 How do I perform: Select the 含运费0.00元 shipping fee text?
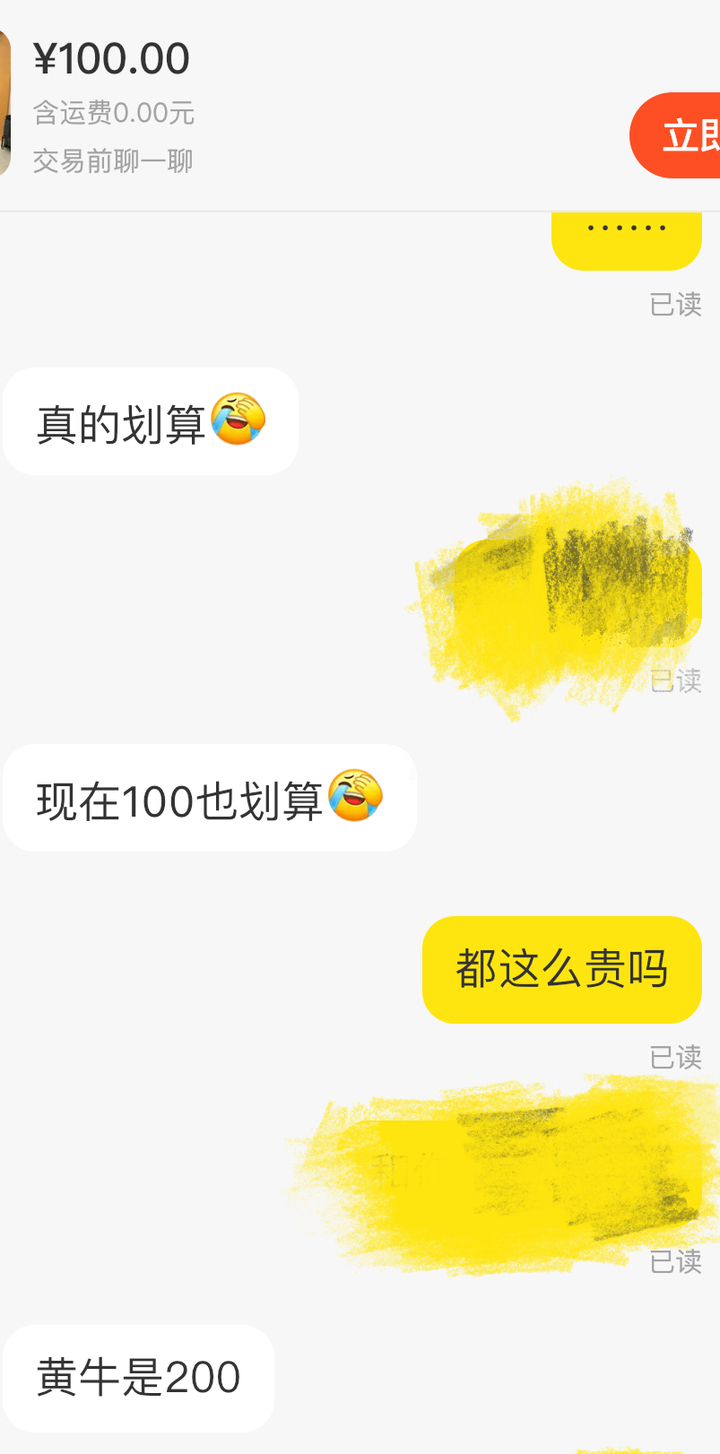pos(112,115)
